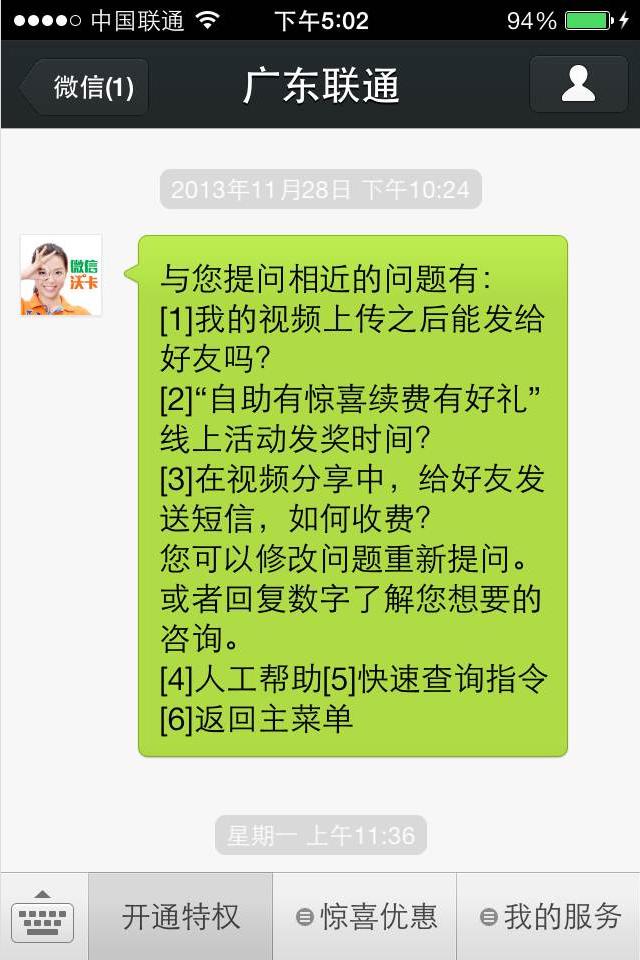The image size is (640, 960).
Task: Switch to keyboard input mode
Action: click(43, 916)
